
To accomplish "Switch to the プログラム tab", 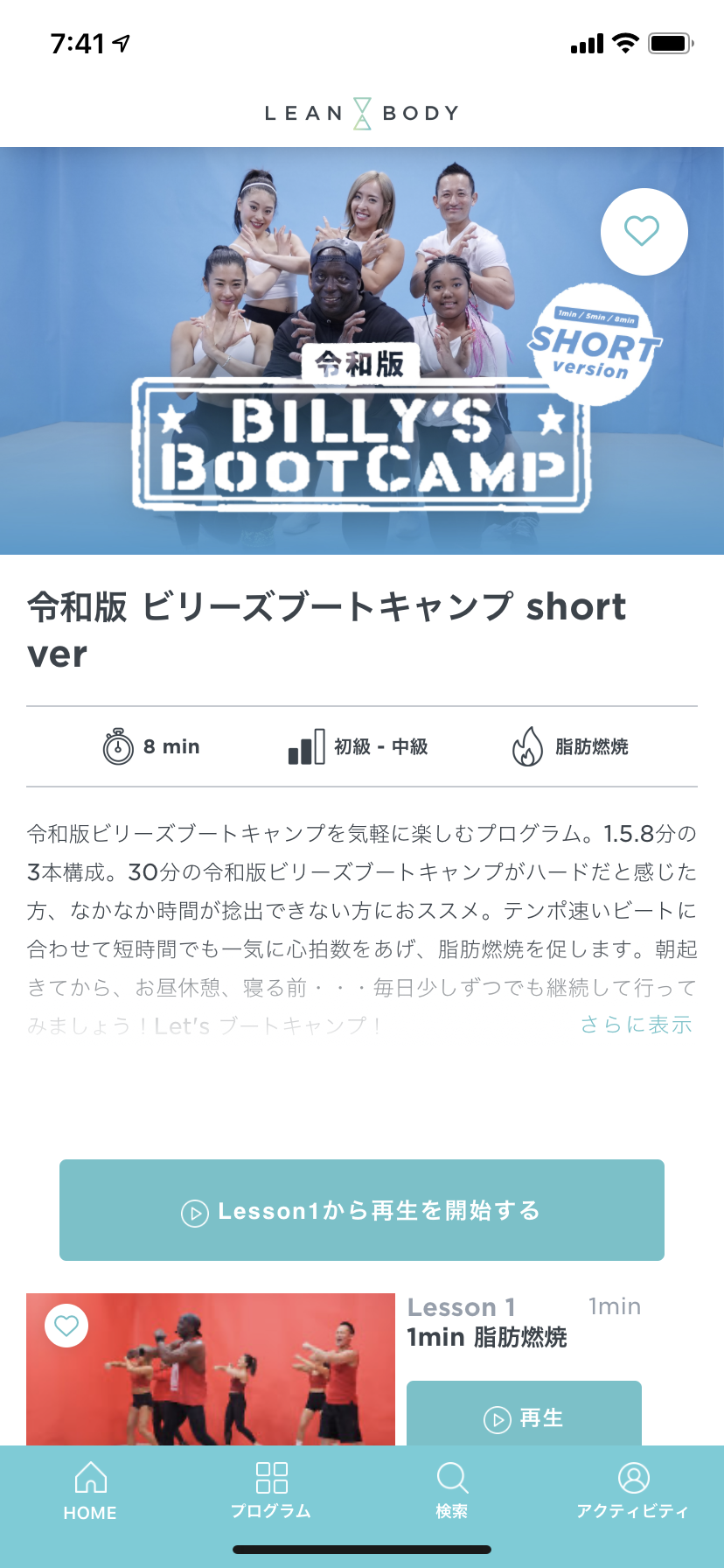I will (271, 1492).
